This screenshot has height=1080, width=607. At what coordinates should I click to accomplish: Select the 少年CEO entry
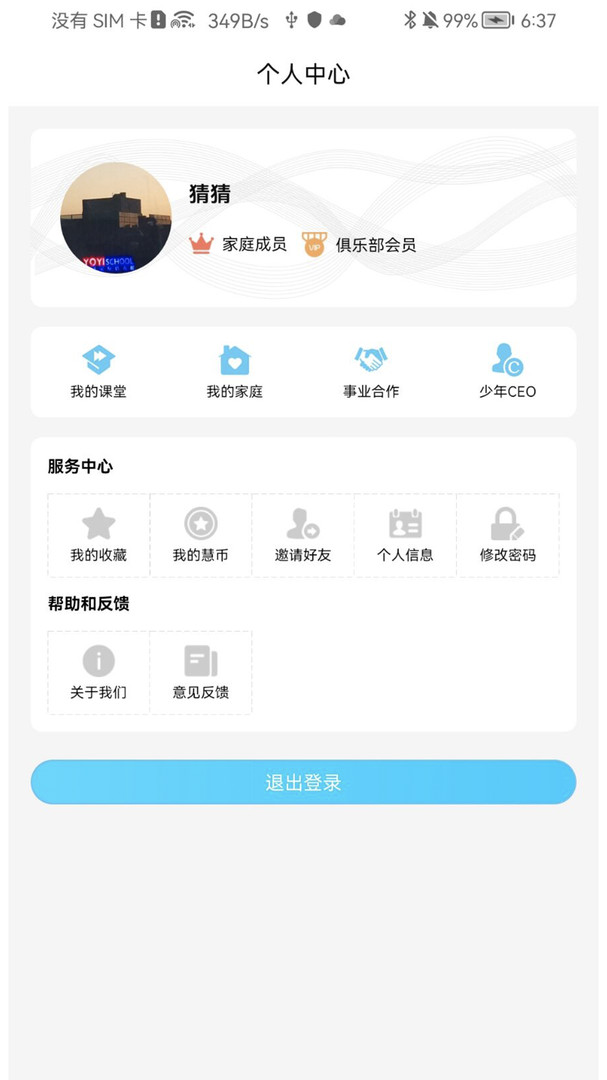(507, 371)
